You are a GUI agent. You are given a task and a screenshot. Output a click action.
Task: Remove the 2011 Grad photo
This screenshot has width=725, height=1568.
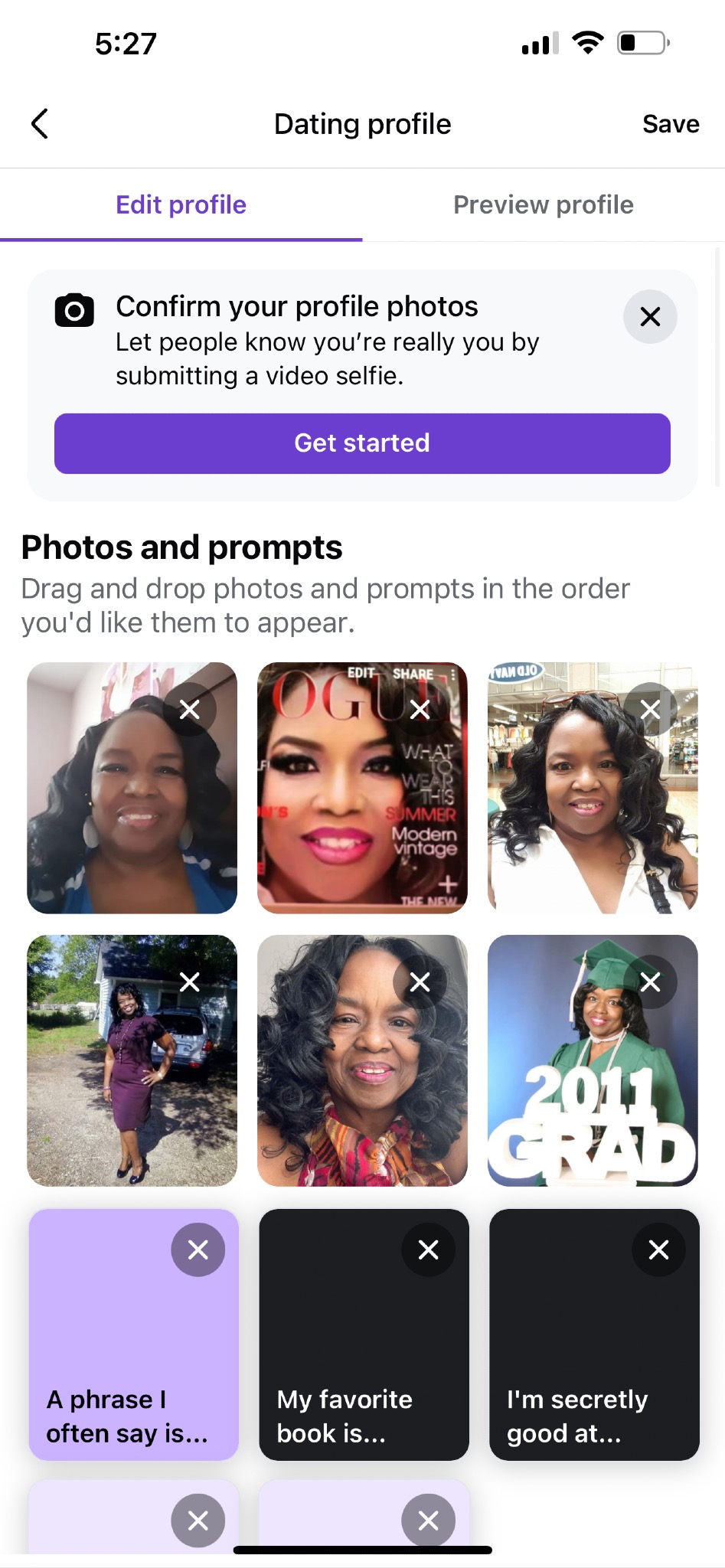650,982
